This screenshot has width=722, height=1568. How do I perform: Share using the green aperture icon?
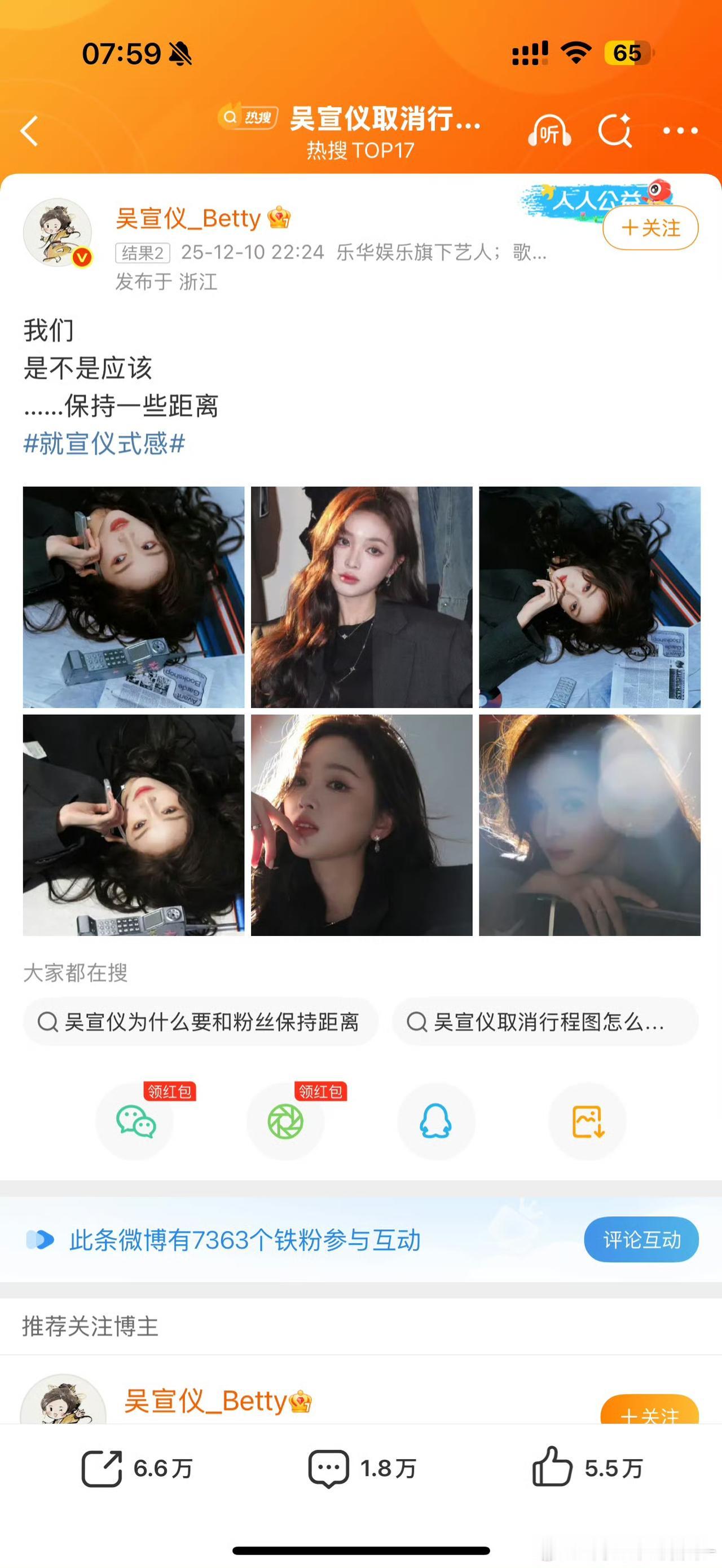285,1122
